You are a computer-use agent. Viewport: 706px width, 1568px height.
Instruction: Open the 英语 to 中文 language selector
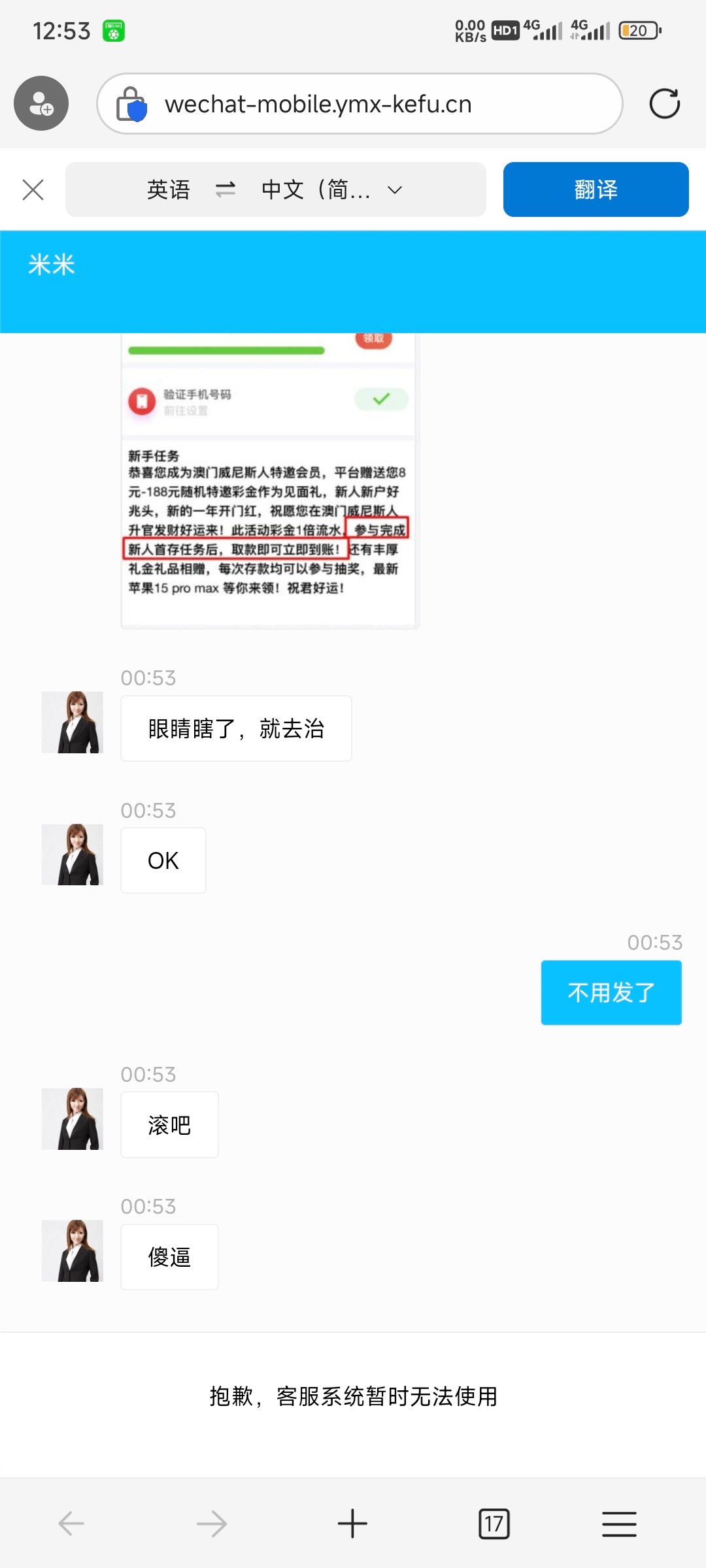point(275,190)
